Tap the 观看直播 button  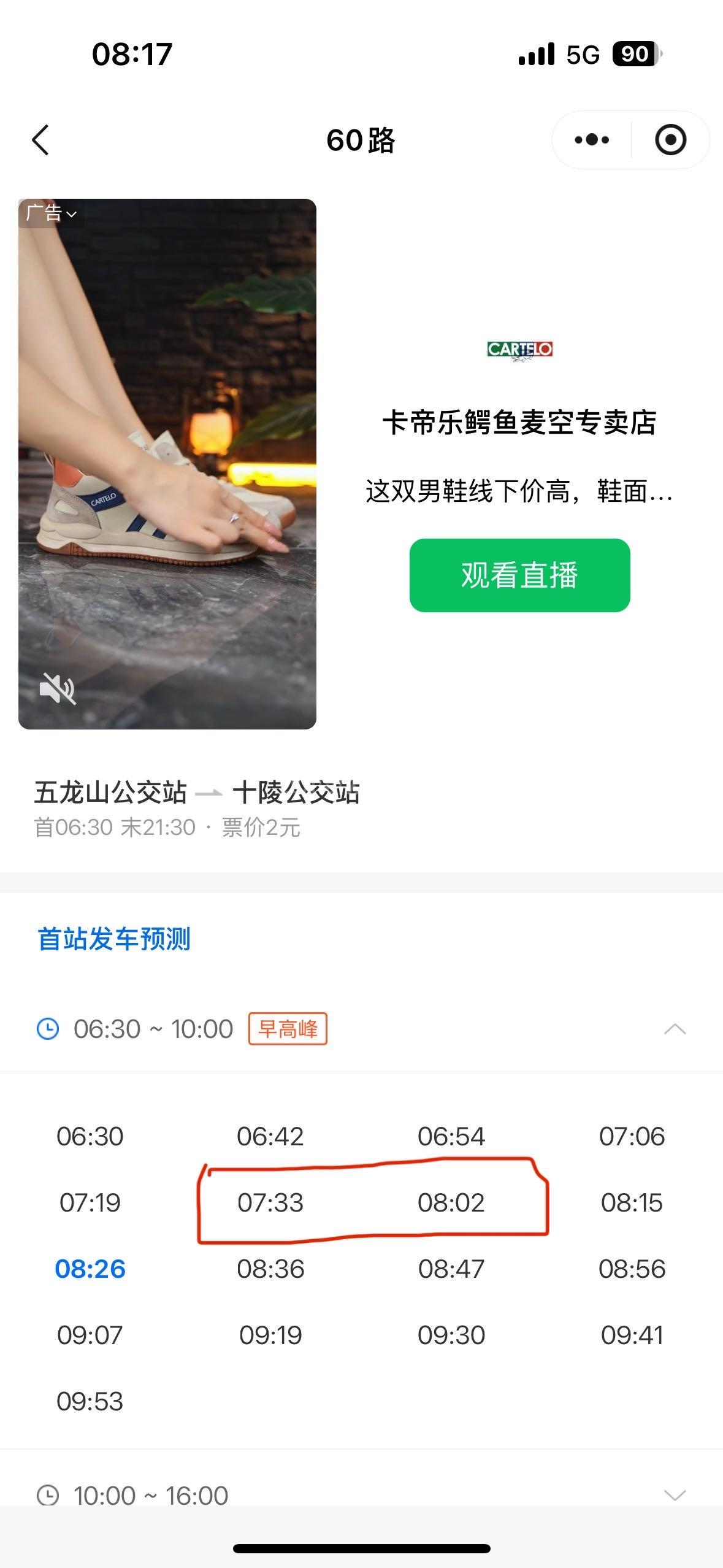pos(519,575)
